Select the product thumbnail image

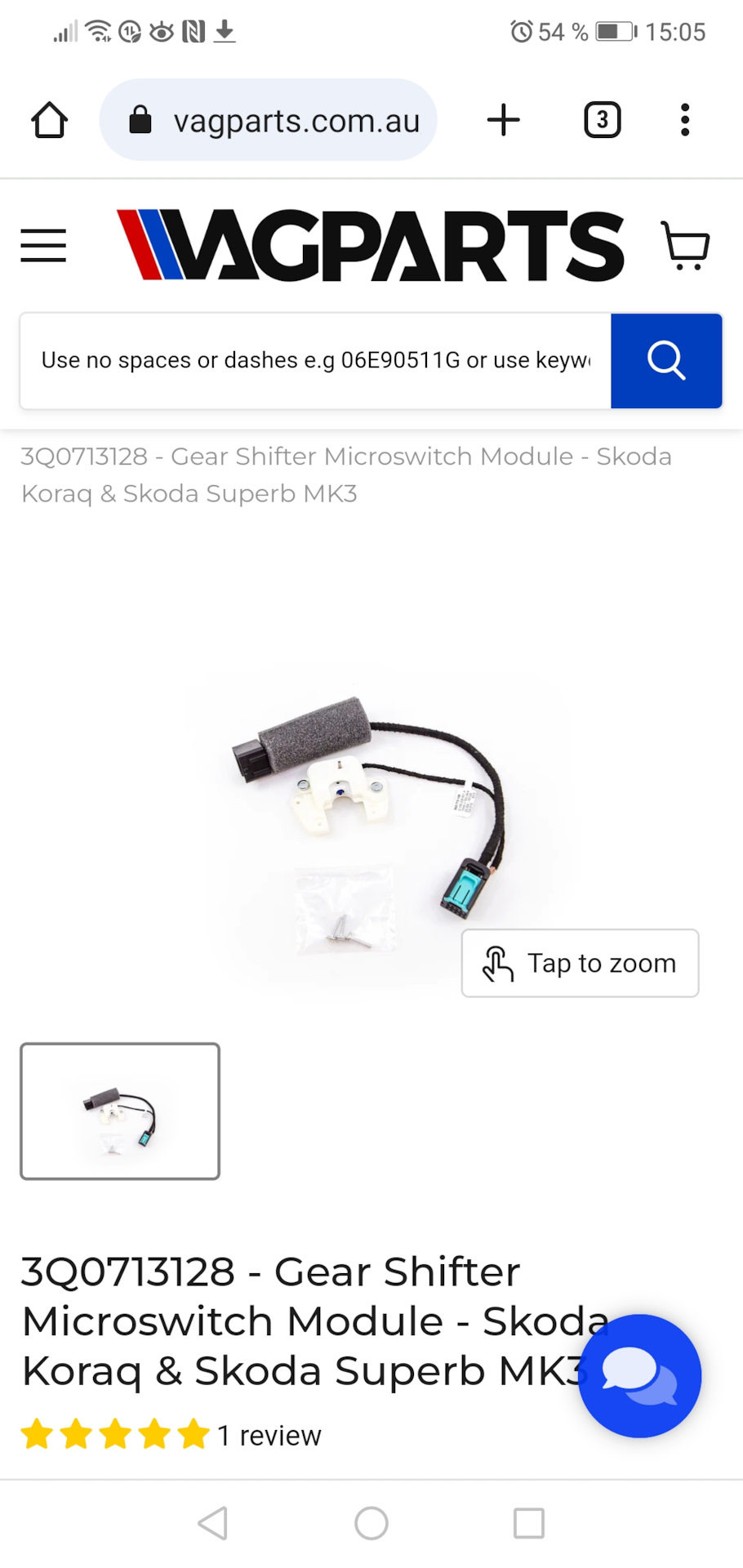pos(120,1111)
